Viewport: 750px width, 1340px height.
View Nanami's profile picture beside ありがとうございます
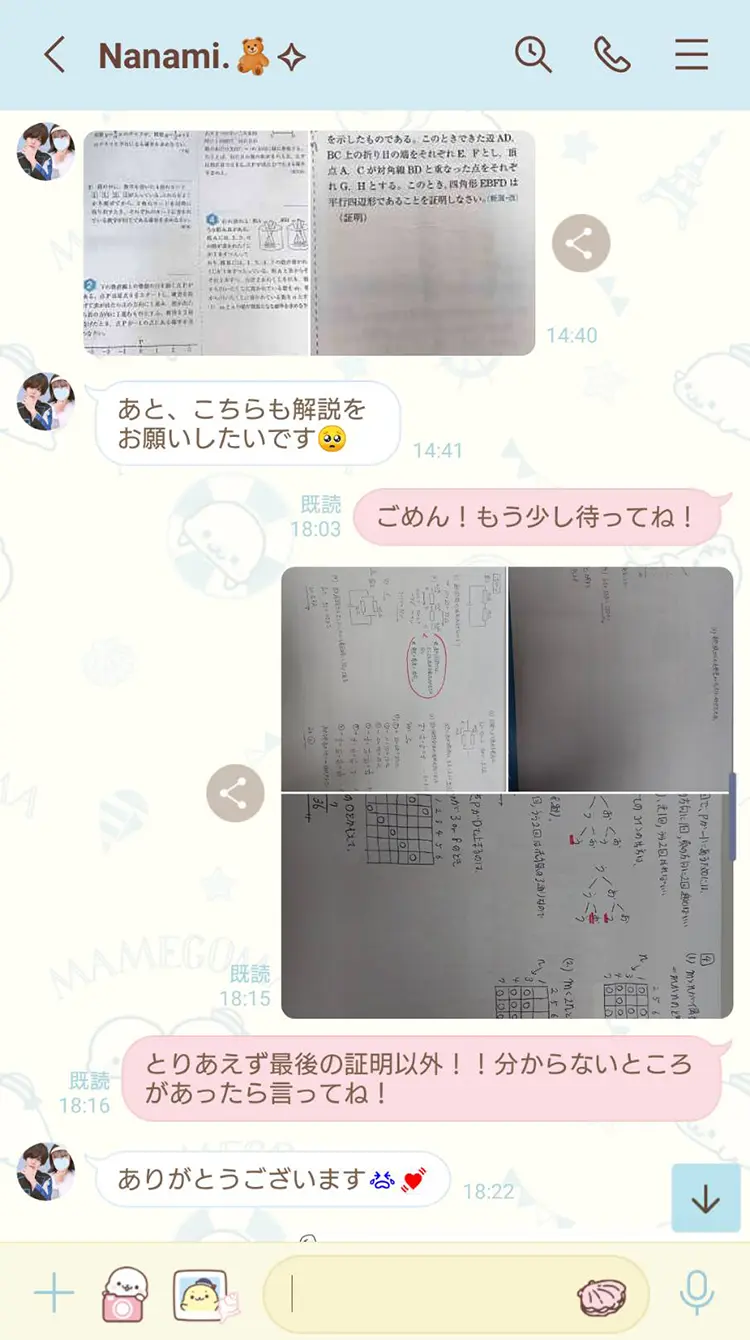(46, 1172)
